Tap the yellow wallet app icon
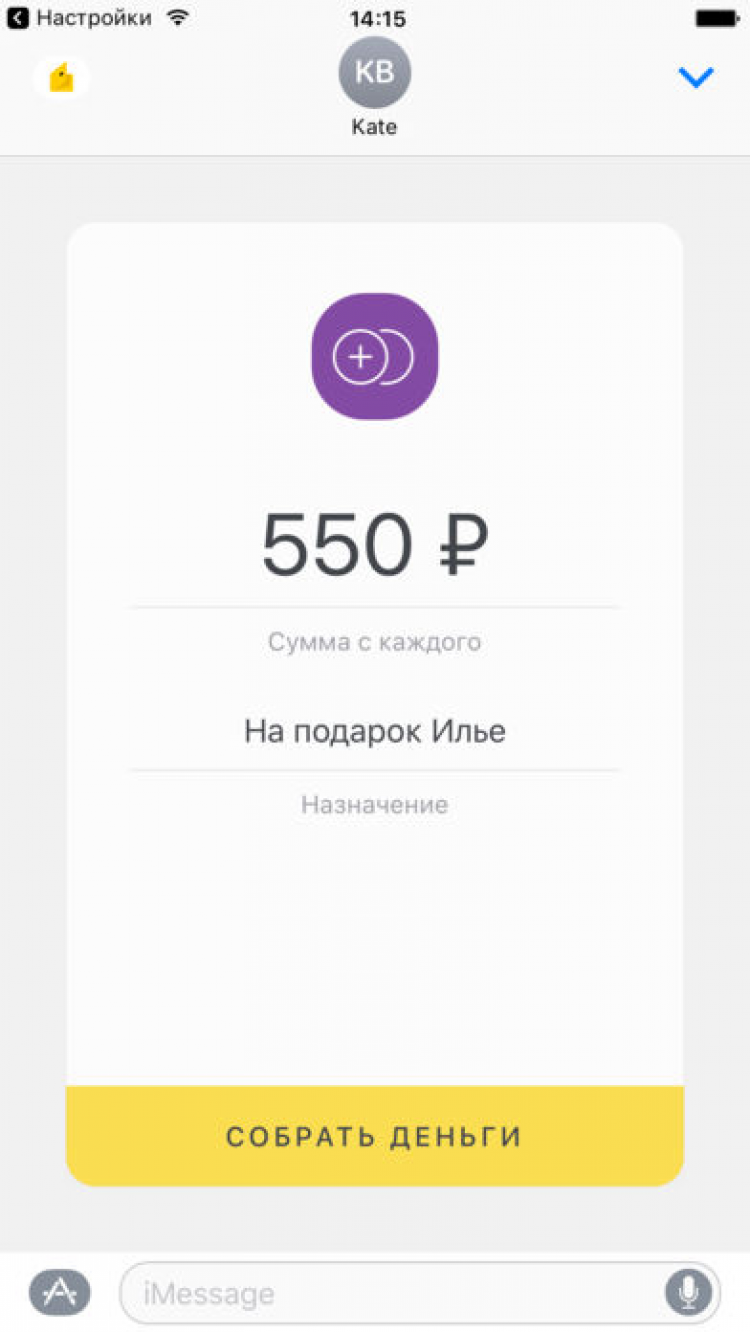This screenshot has height=1332, width=750. tap(61, 78)
